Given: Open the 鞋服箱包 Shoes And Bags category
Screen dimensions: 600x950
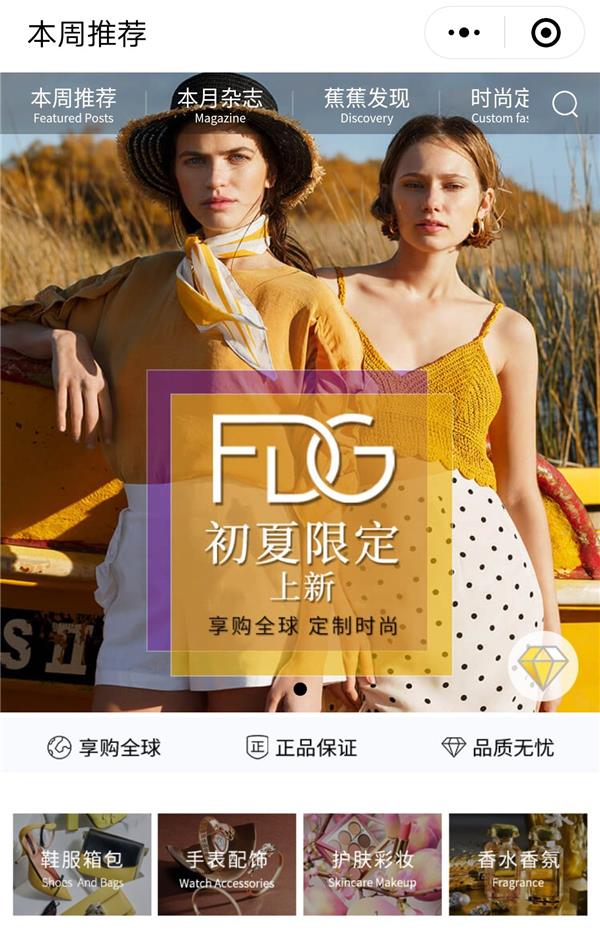Looking at the screenshot, I should pos(82,865).
